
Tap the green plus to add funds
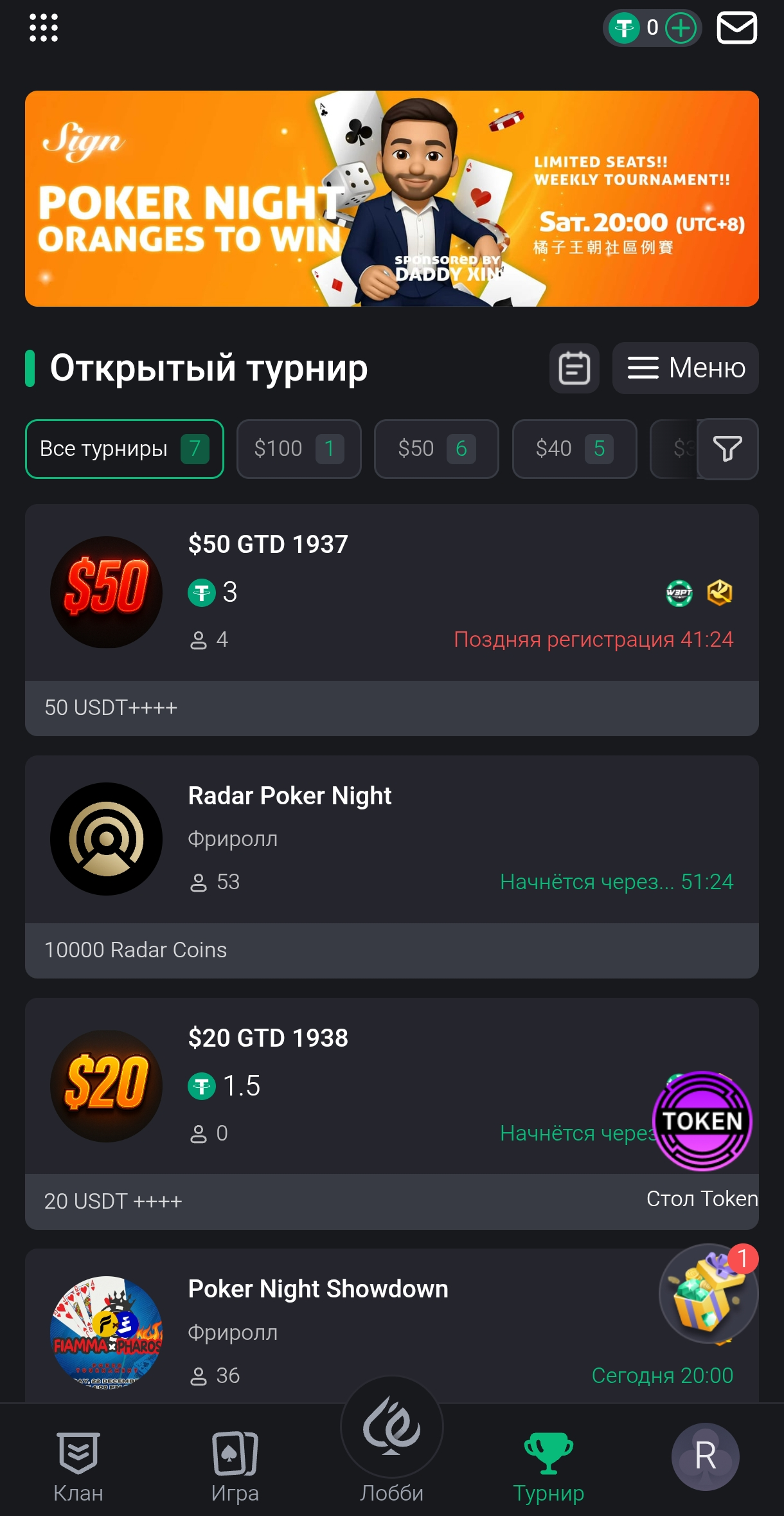point(681,28)
